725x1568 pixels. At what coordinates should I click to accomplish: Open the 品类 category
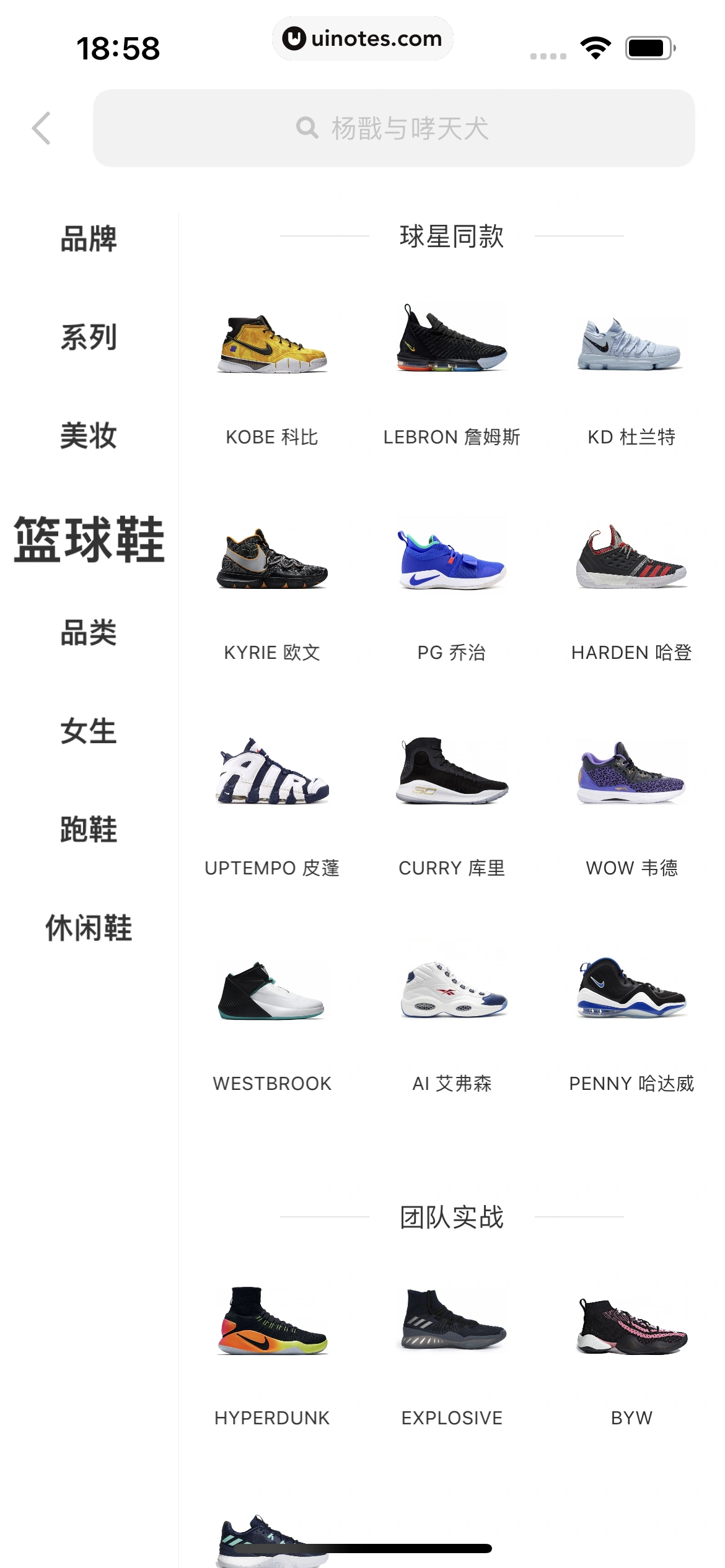click(89, 633)
